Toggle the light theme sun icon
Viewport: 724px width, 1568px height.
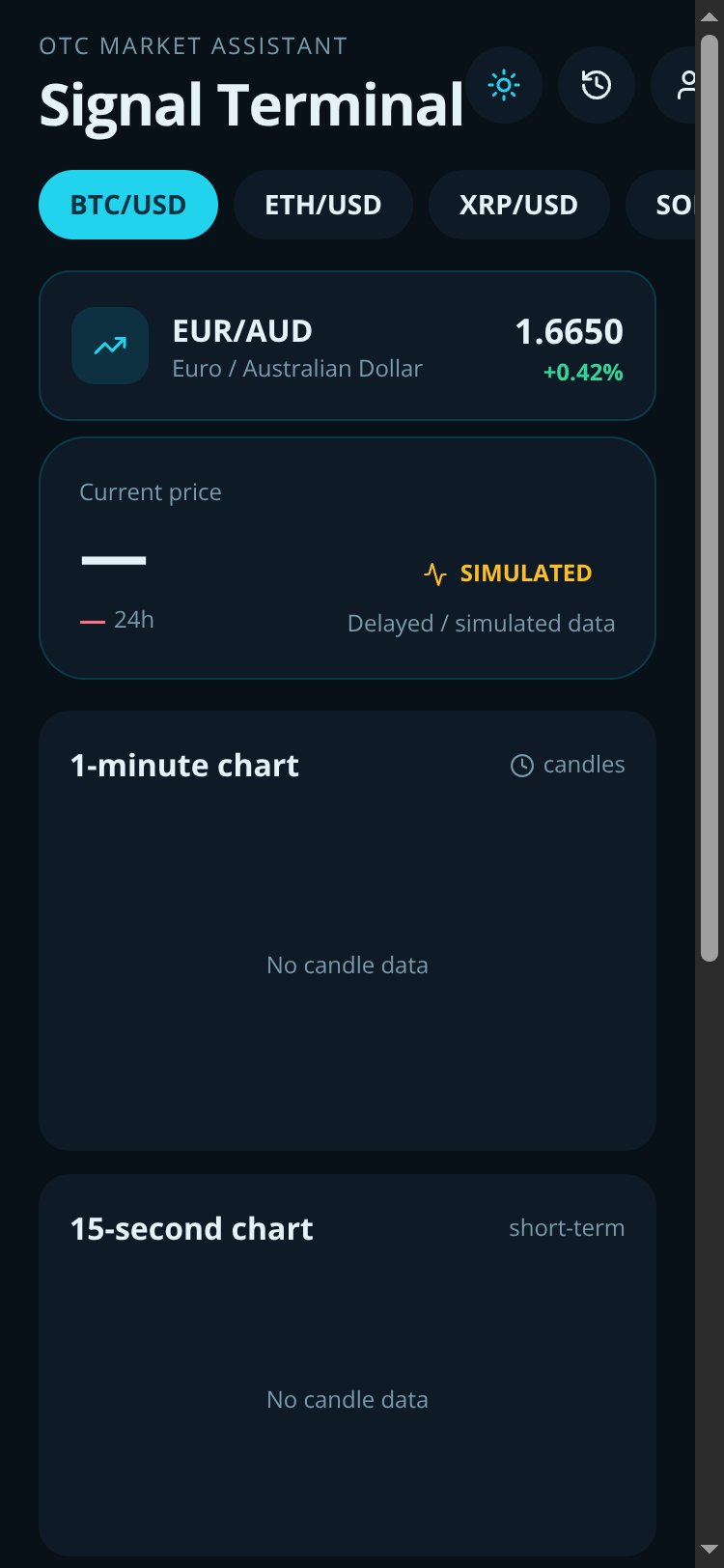[504, 85]
